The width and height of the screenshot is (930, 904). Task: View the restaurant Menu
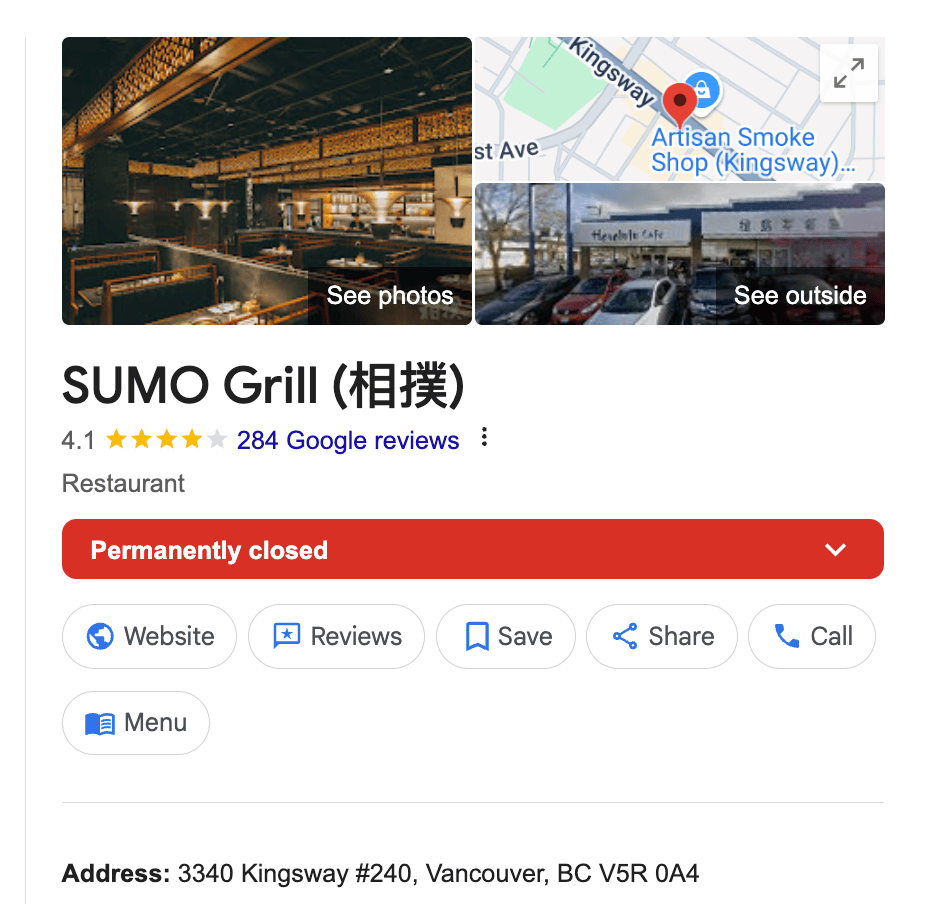click(x=136, y=722)
